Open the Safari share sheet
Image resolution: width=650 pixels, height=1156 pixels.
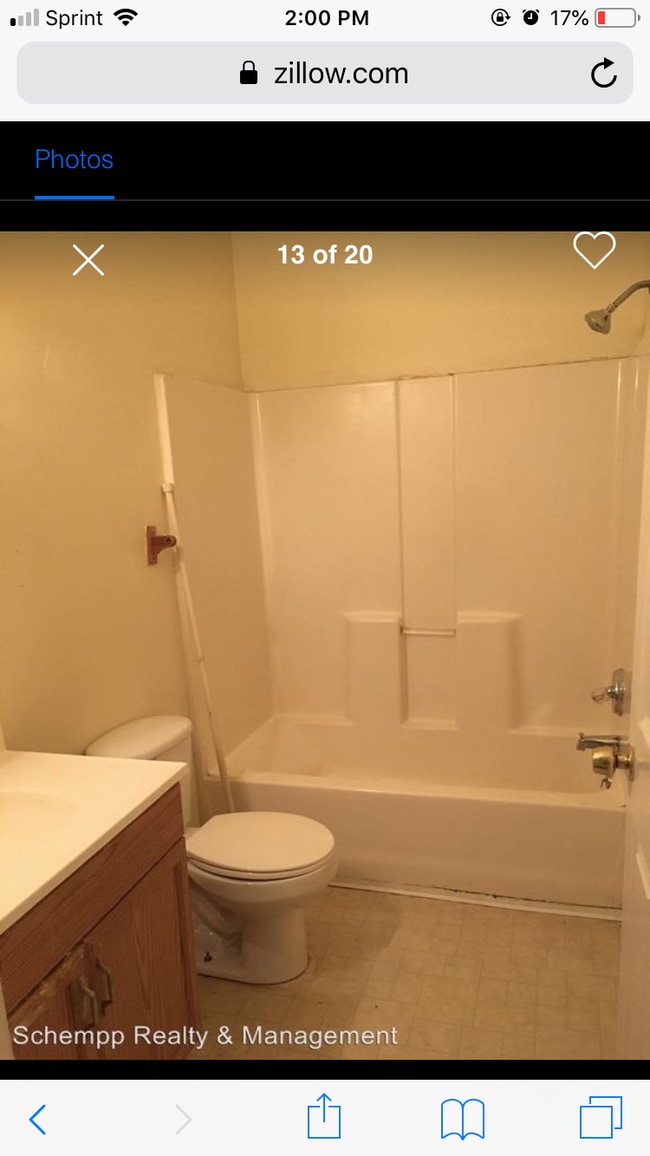point(324,1117)
